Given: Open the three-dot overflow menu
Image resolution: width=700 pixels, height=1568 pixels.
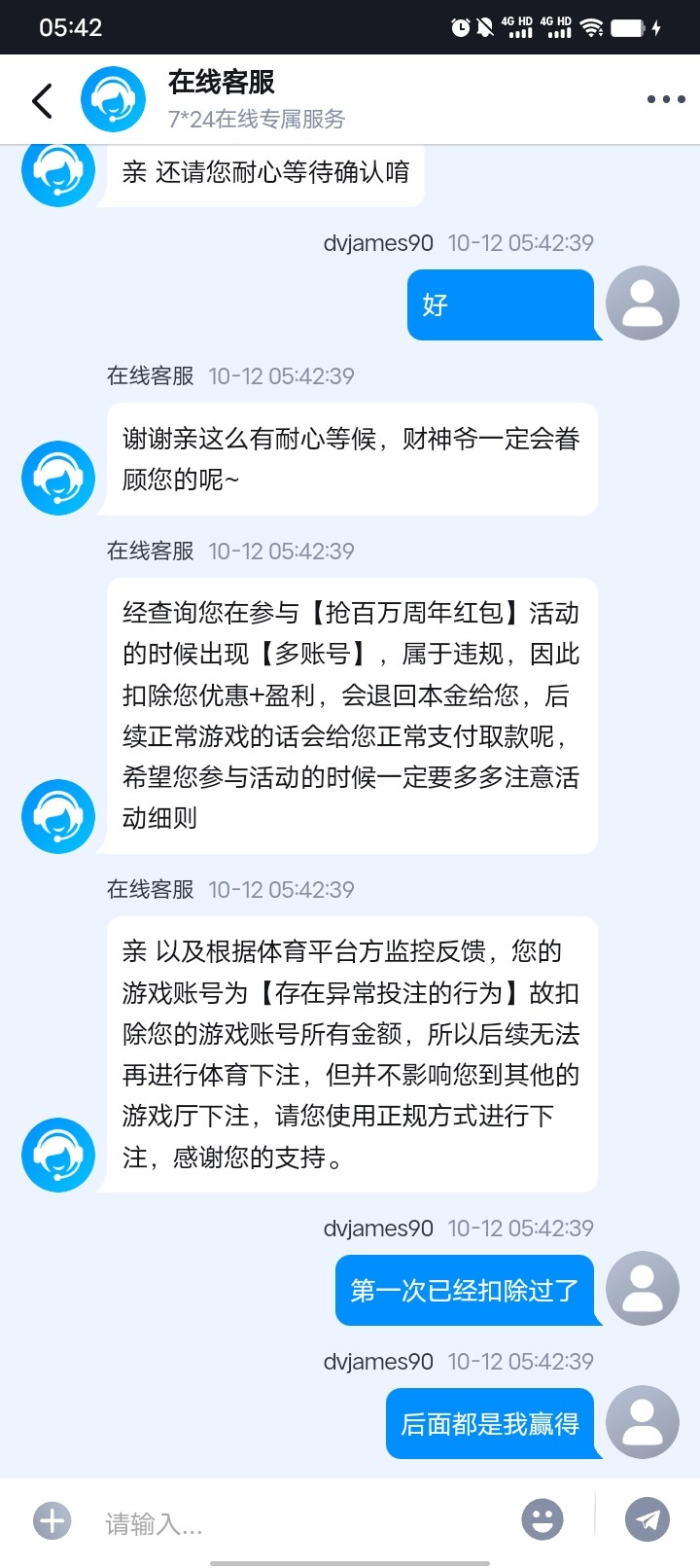Looking at the screenshot, I should (666, 99).
